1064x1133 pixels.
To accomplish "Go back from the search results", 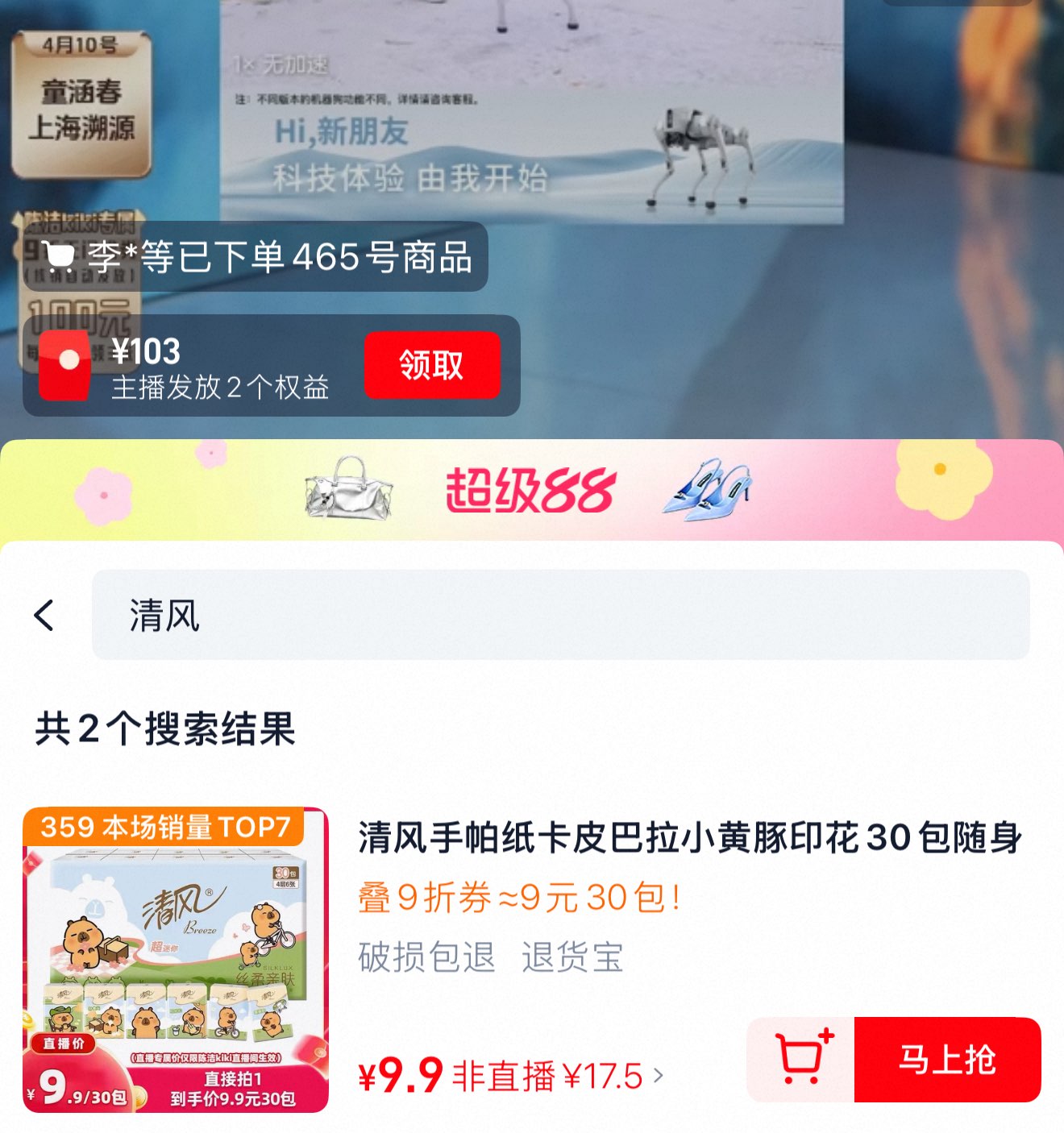I will [45, 615].
